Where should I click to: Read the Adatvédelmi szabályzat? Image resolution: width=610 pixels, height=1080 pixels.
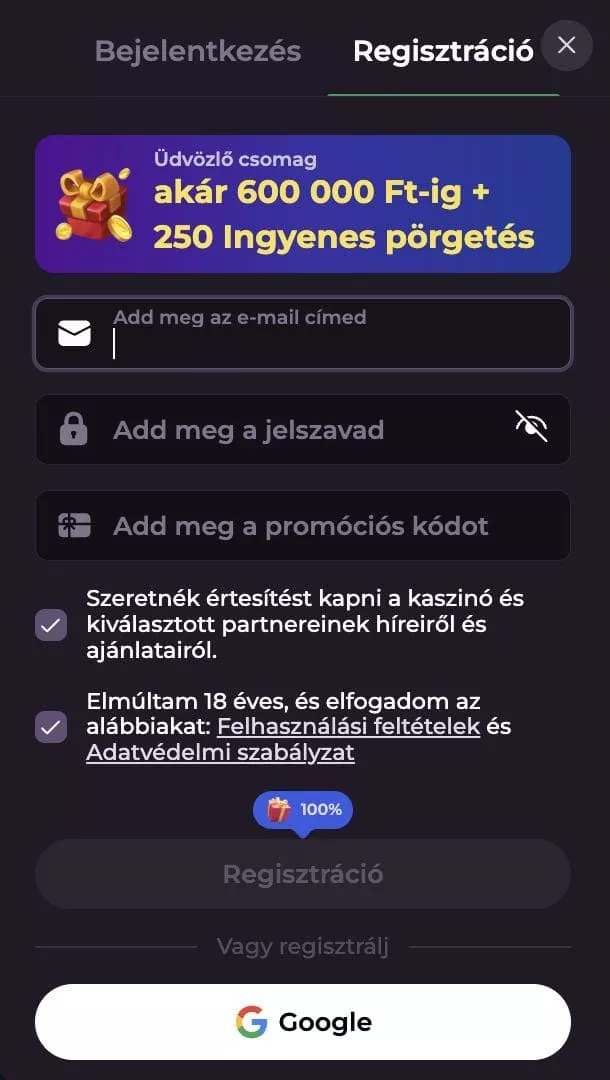tap(220, 753)
